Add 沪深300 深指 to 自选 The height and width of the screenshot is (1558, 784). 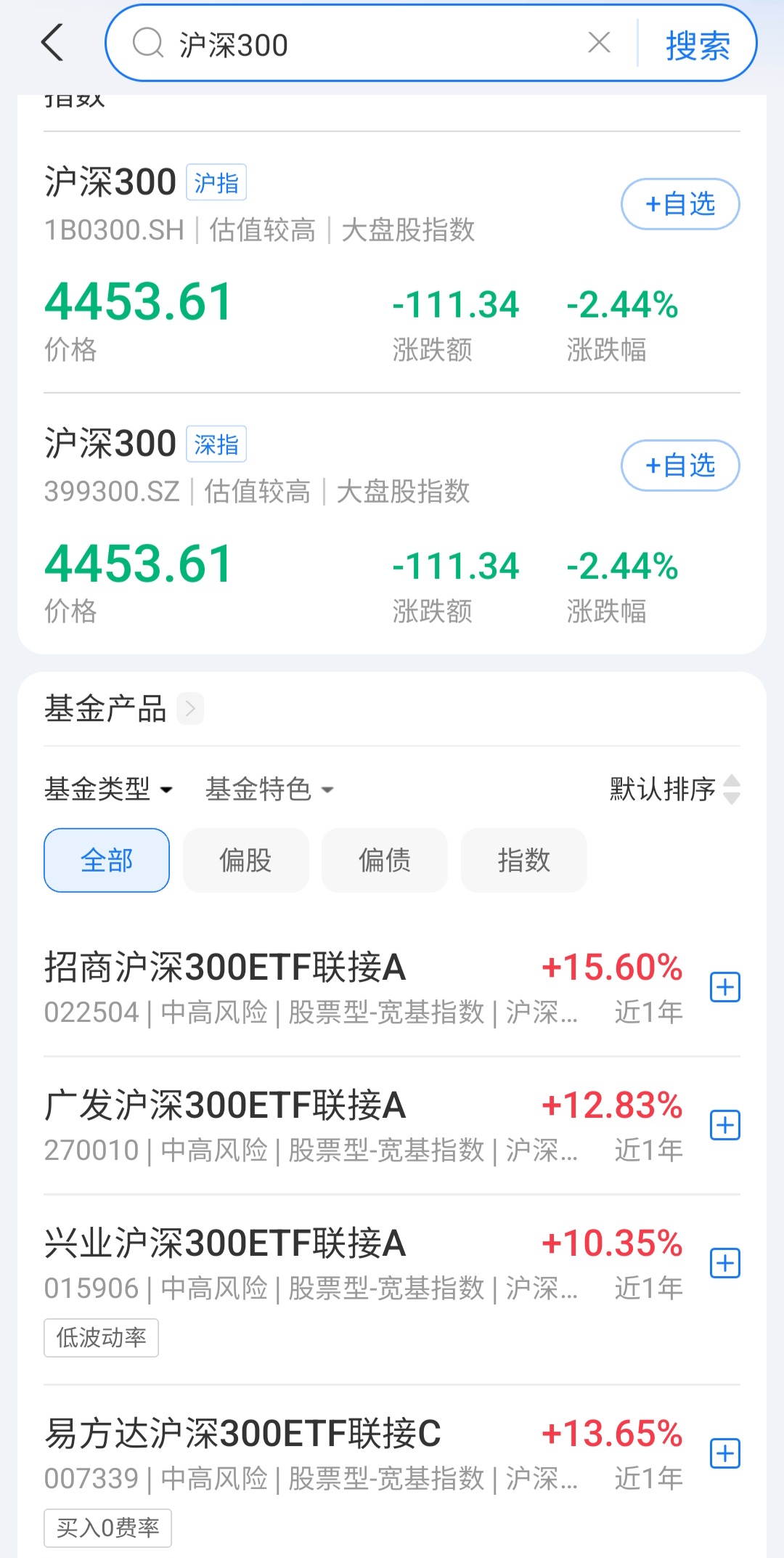pos(679,466)
